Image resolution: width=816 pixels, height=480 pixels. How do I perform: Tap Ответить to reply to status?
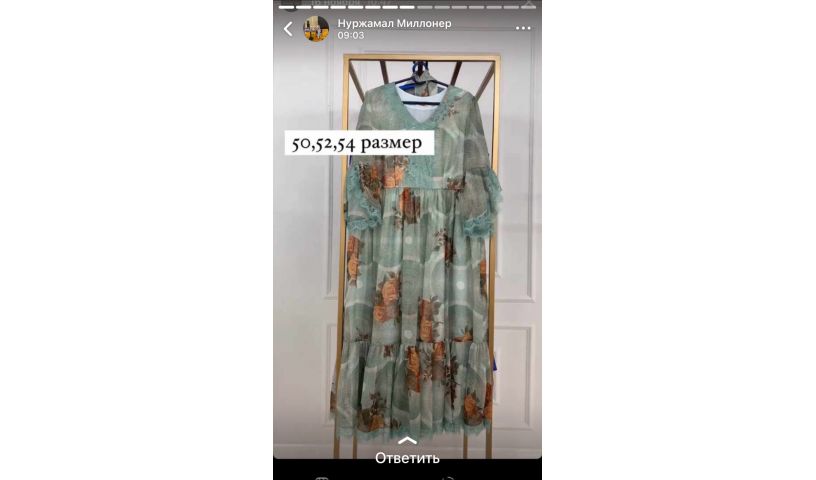[407, 458]
